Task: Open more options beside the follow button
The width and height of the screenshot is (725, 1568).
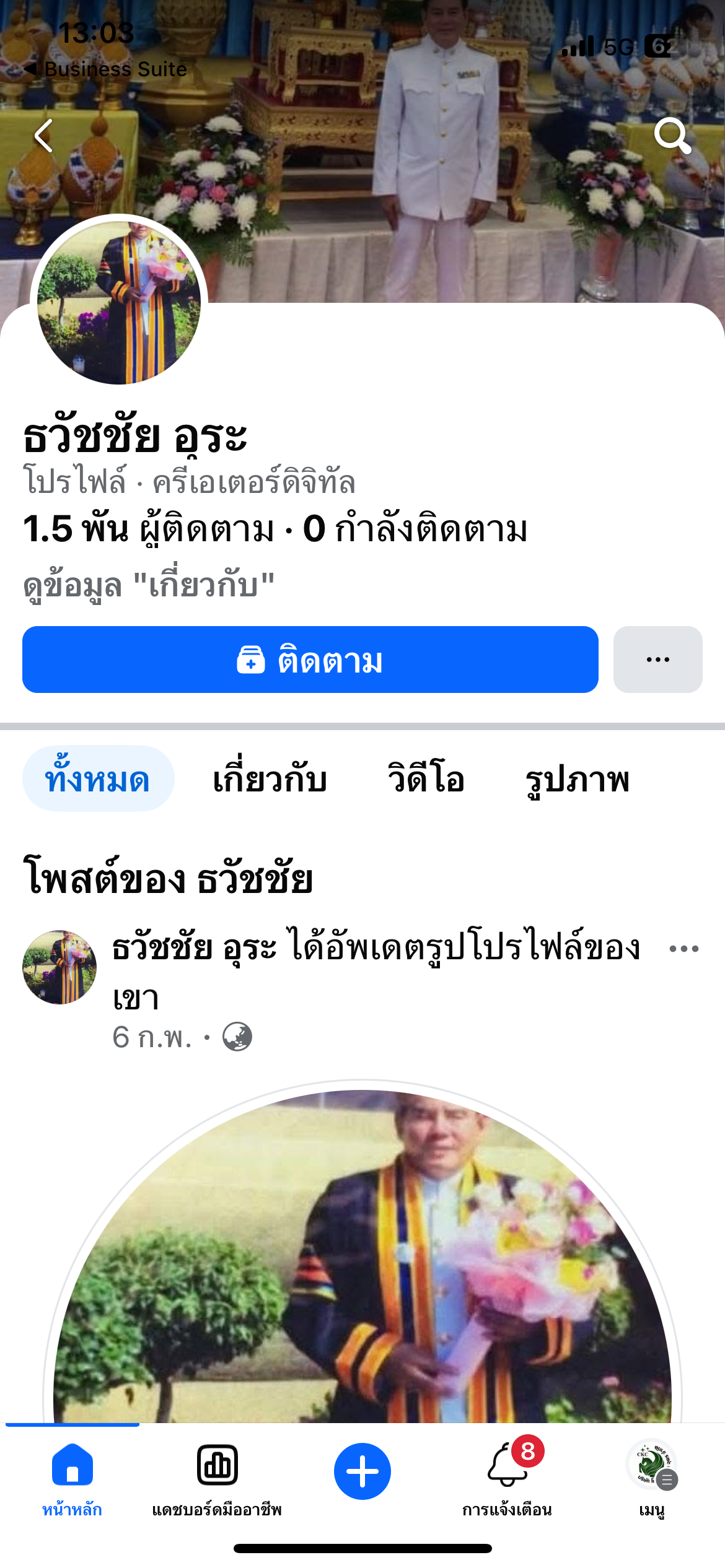Action: 657,660
